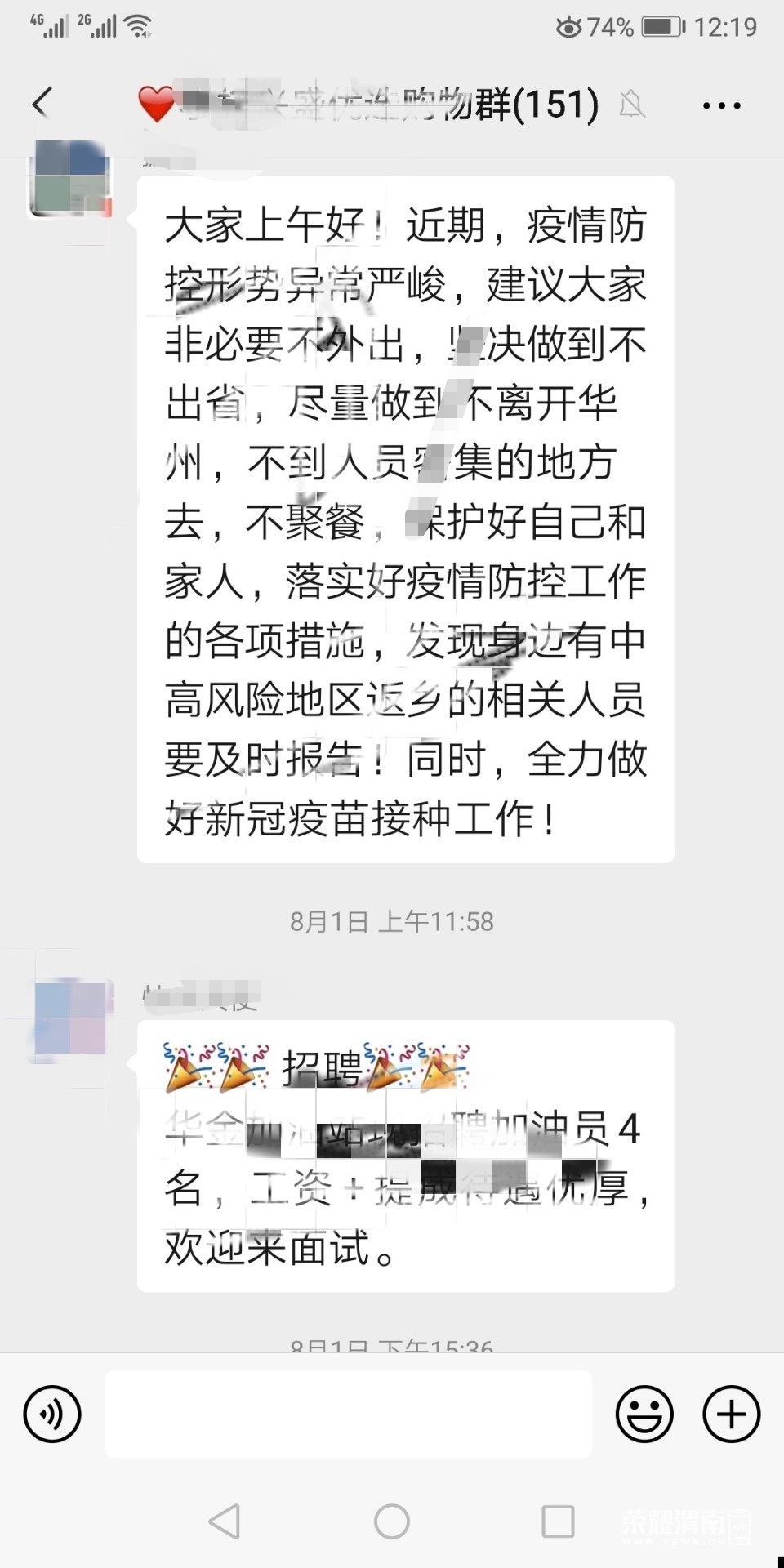This screenshot has height=1568, width=784.
Task: Tap the system home button
Action: tap(391, 1521)
